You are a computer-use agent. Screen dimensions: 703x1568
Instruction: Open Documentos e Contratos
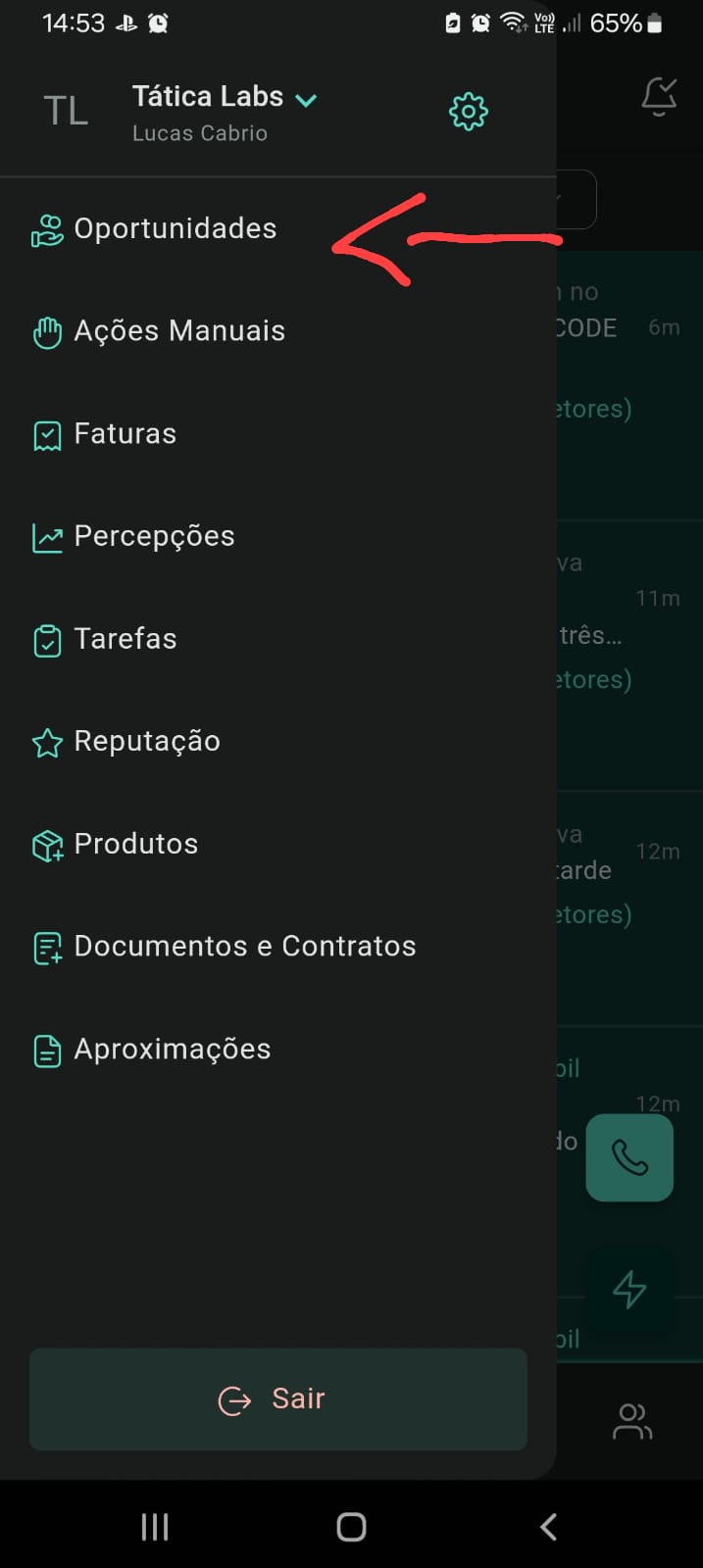[x=244, y=947]
